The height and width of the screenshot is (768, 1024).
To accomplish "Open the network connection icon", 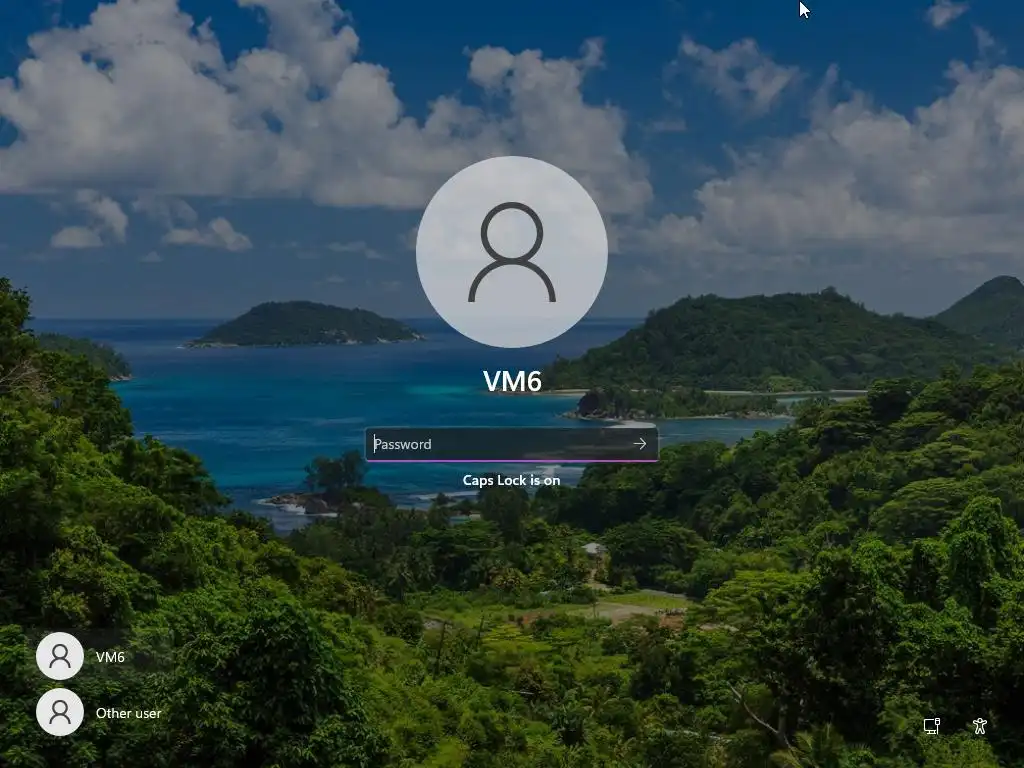I will coord(932,726).
